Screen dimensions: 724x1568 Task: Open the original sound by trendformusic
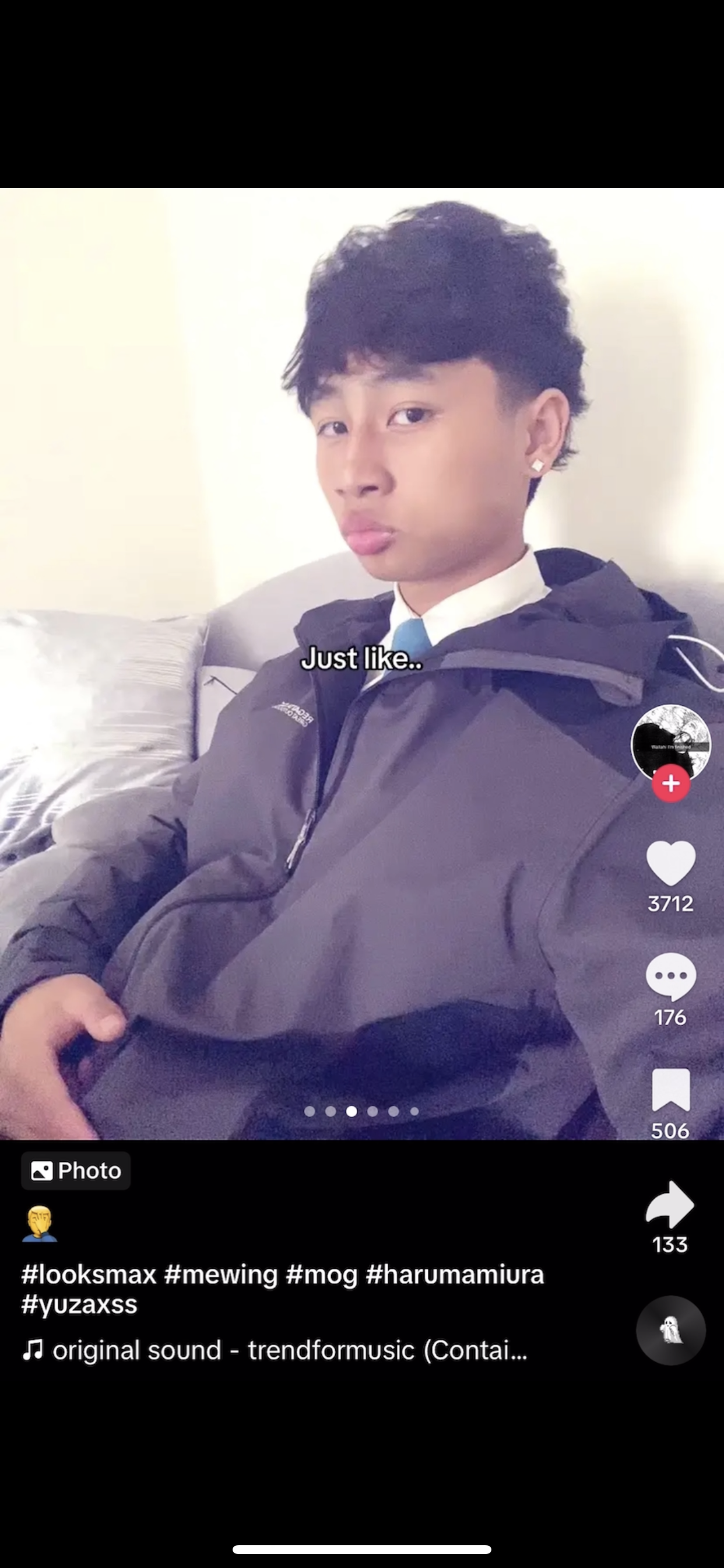pyautogui.click(x=289, y=1350)
